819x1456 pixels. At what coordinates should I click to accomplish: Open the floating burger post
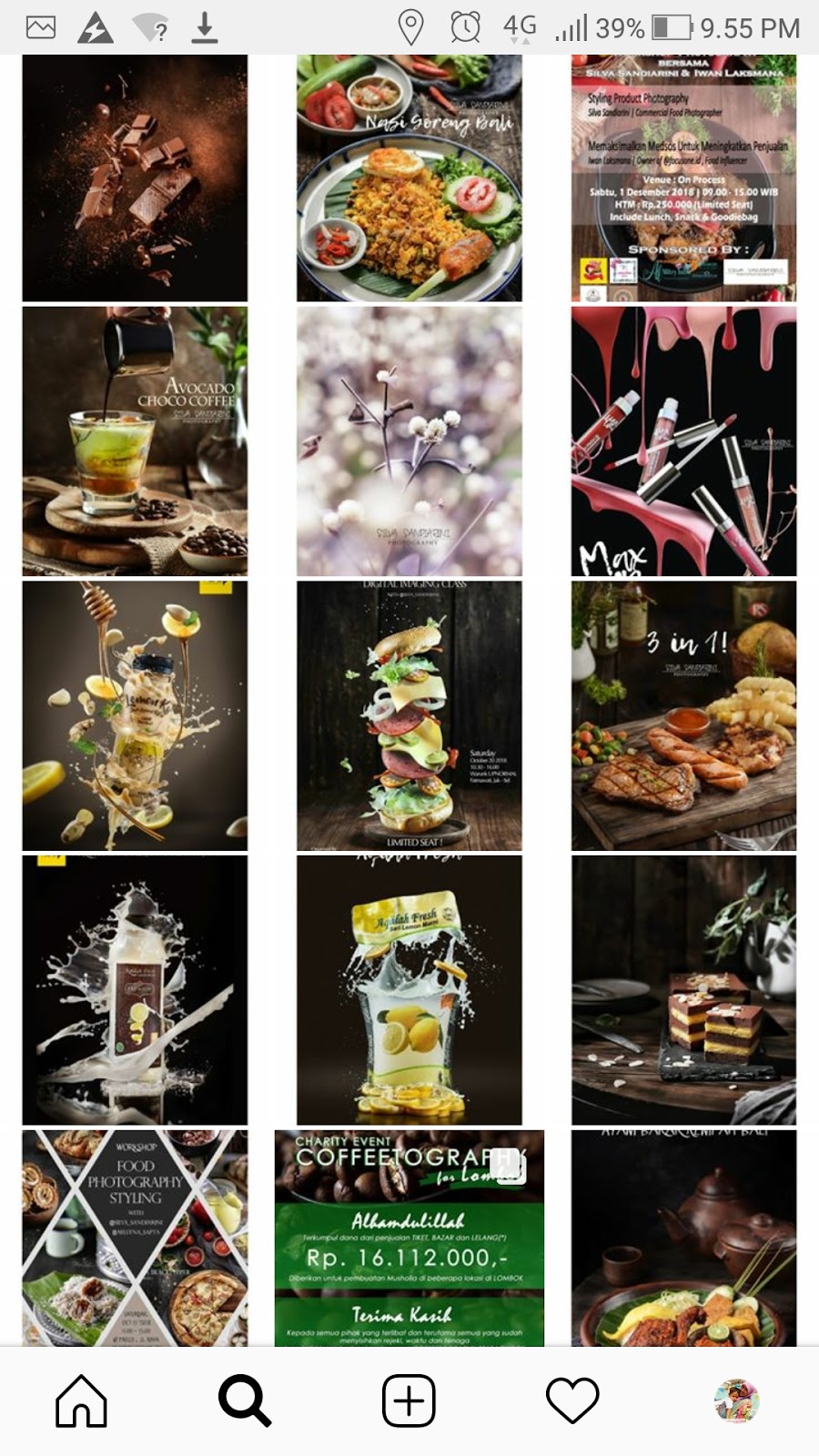coord(409,715)
